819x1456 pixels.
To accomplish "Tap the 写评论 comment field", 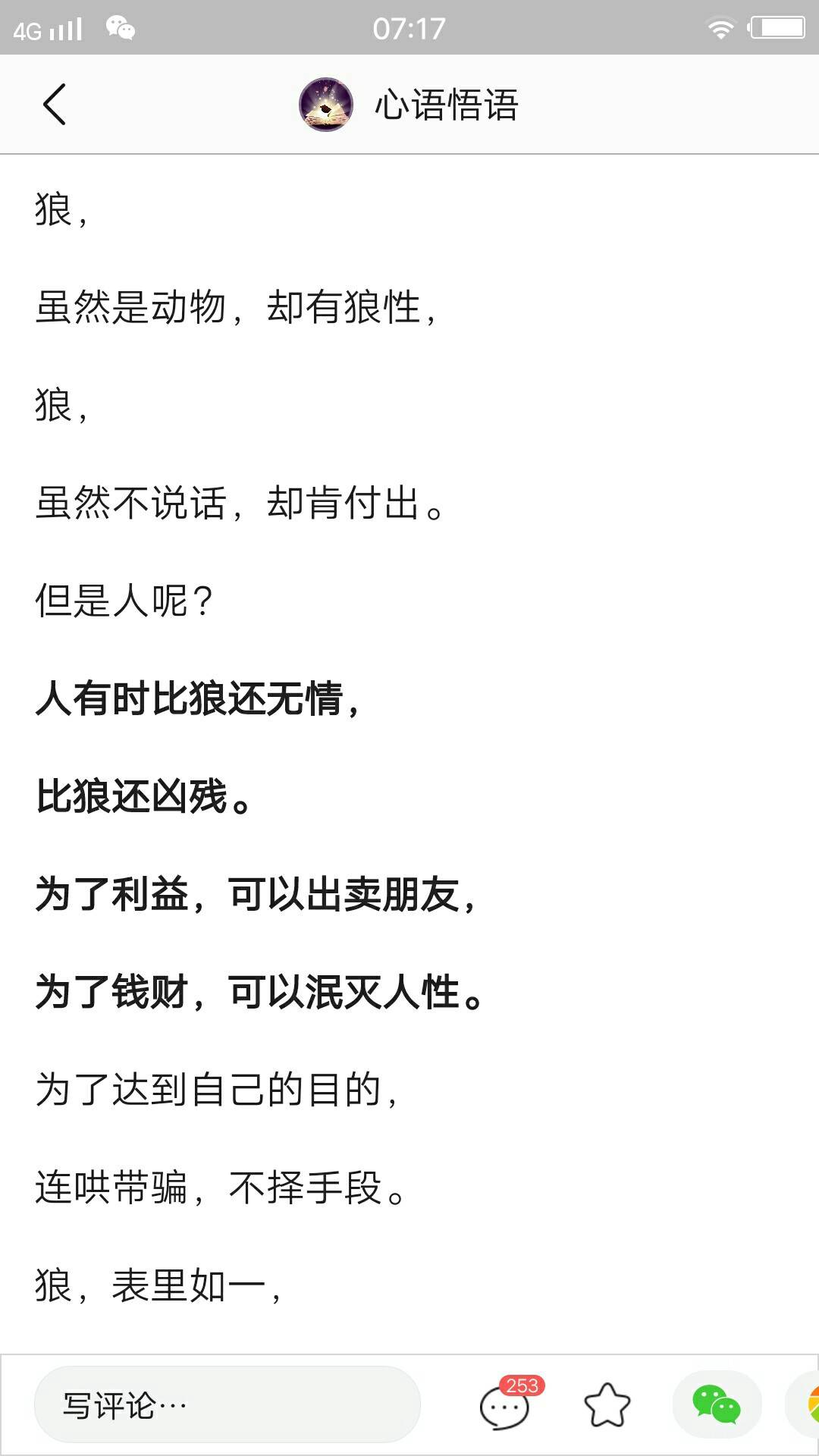I will pyautogui.click(x=227, y=1405).
